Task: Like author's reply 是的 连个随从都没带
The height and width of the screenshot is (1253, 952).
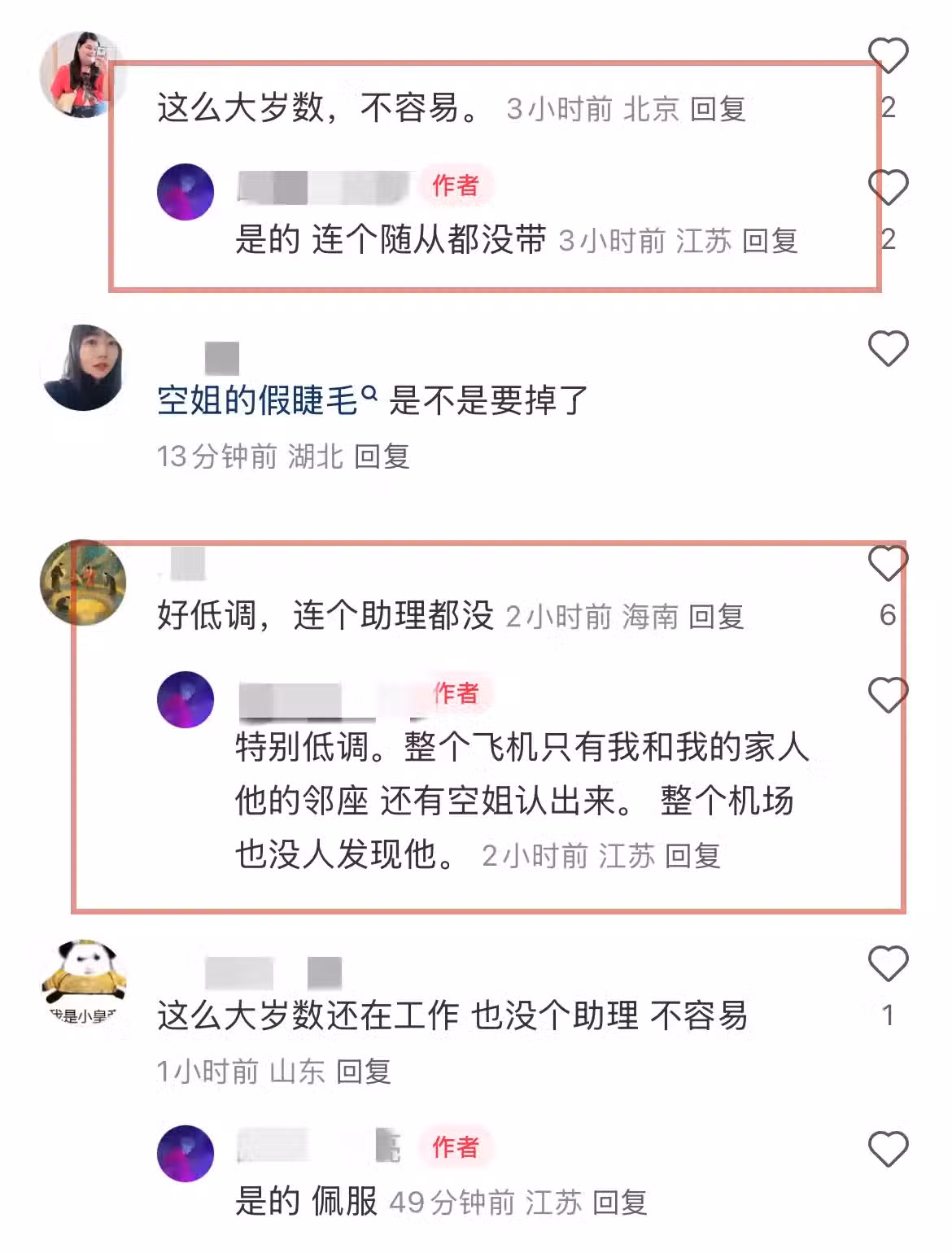Action: [888, 187]
